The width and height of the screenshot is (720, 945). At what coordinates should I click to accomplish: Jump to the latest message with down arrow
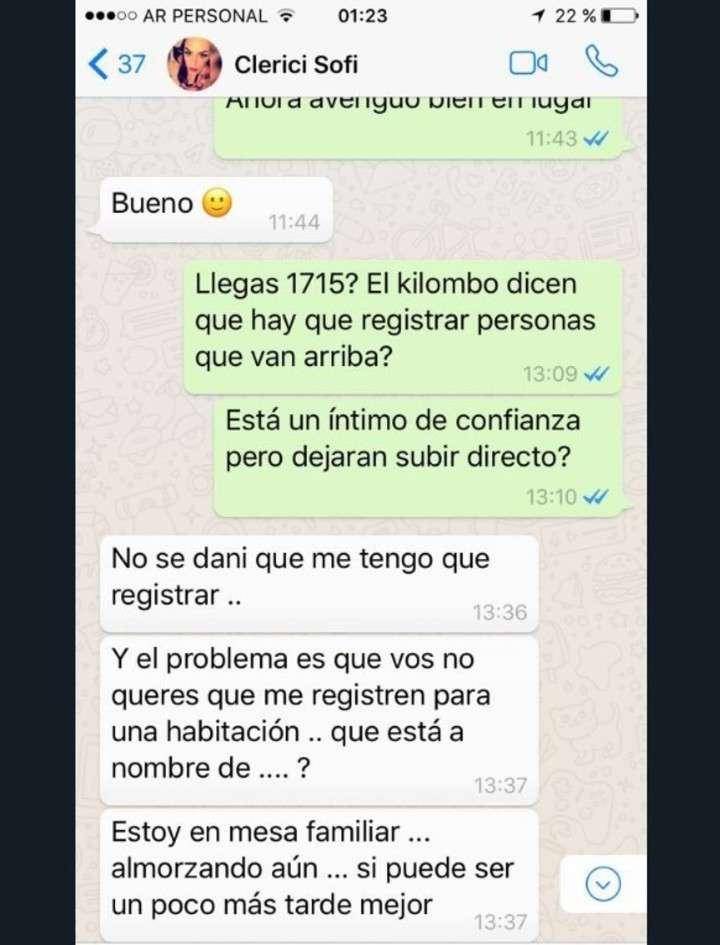[603, 882]
